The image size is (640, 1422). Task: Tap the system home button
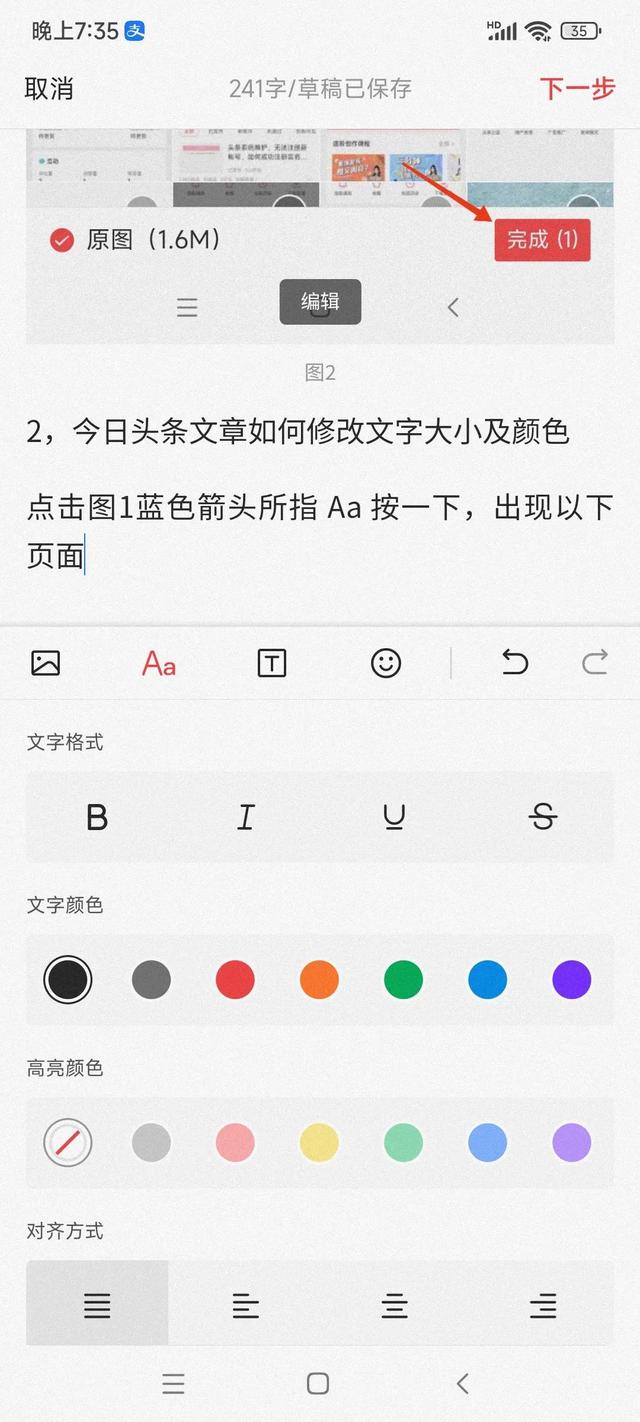(x=318, y=1383)
